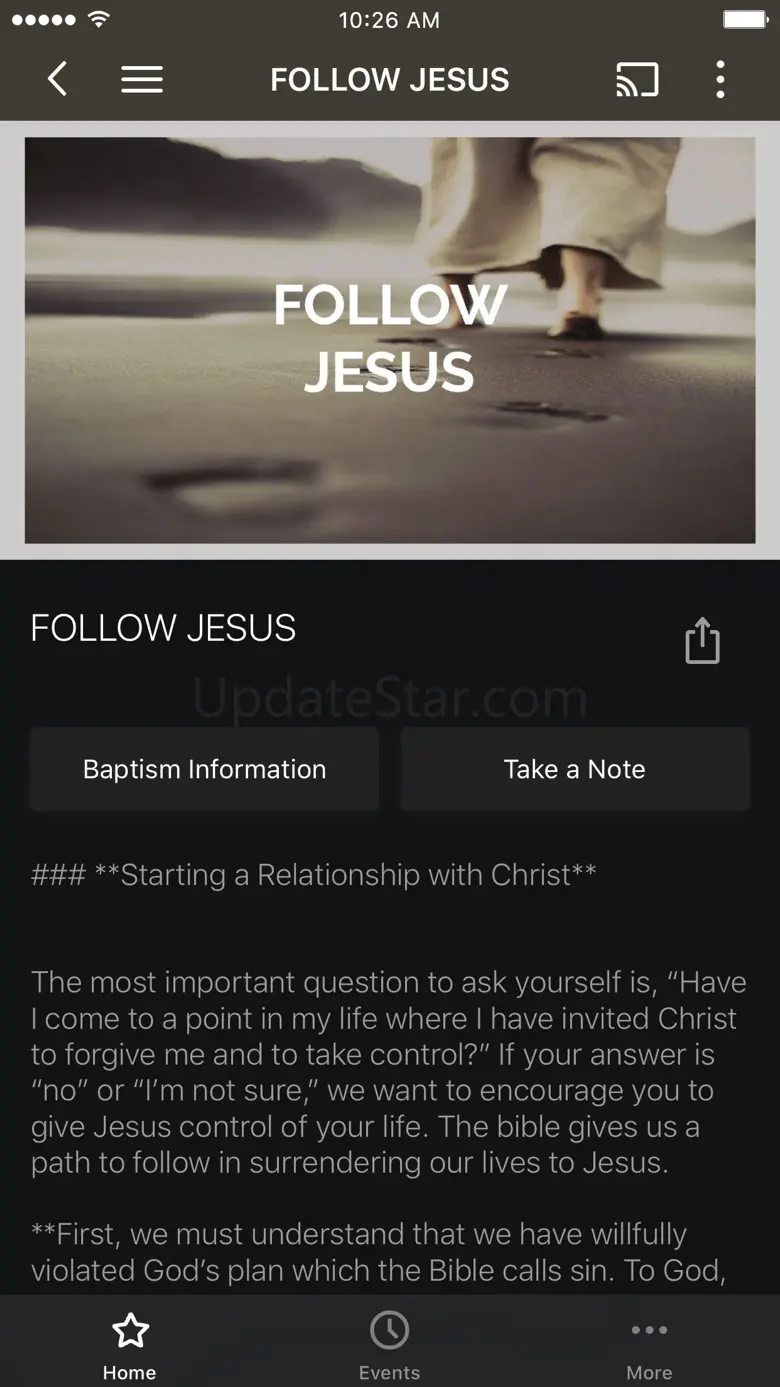Open the three-dot overflow menu

[x=720, y=79]
